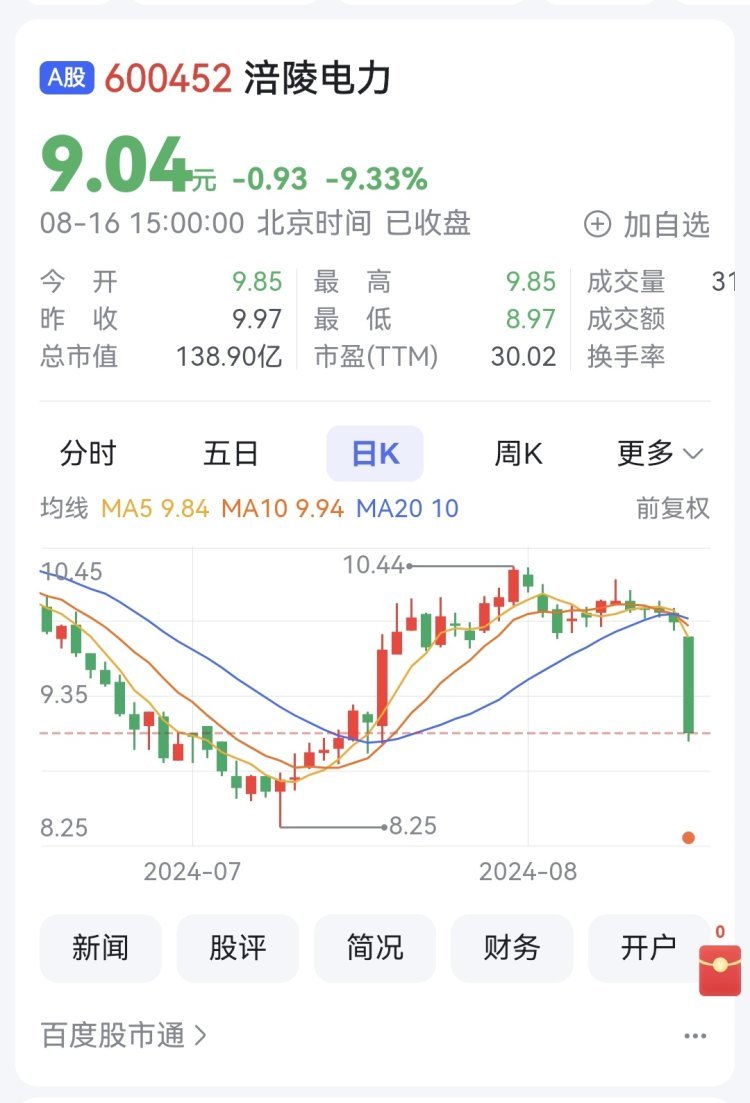Open the red envelope icon
Viewport: 750px width, 1103px height.
point(720,968)
